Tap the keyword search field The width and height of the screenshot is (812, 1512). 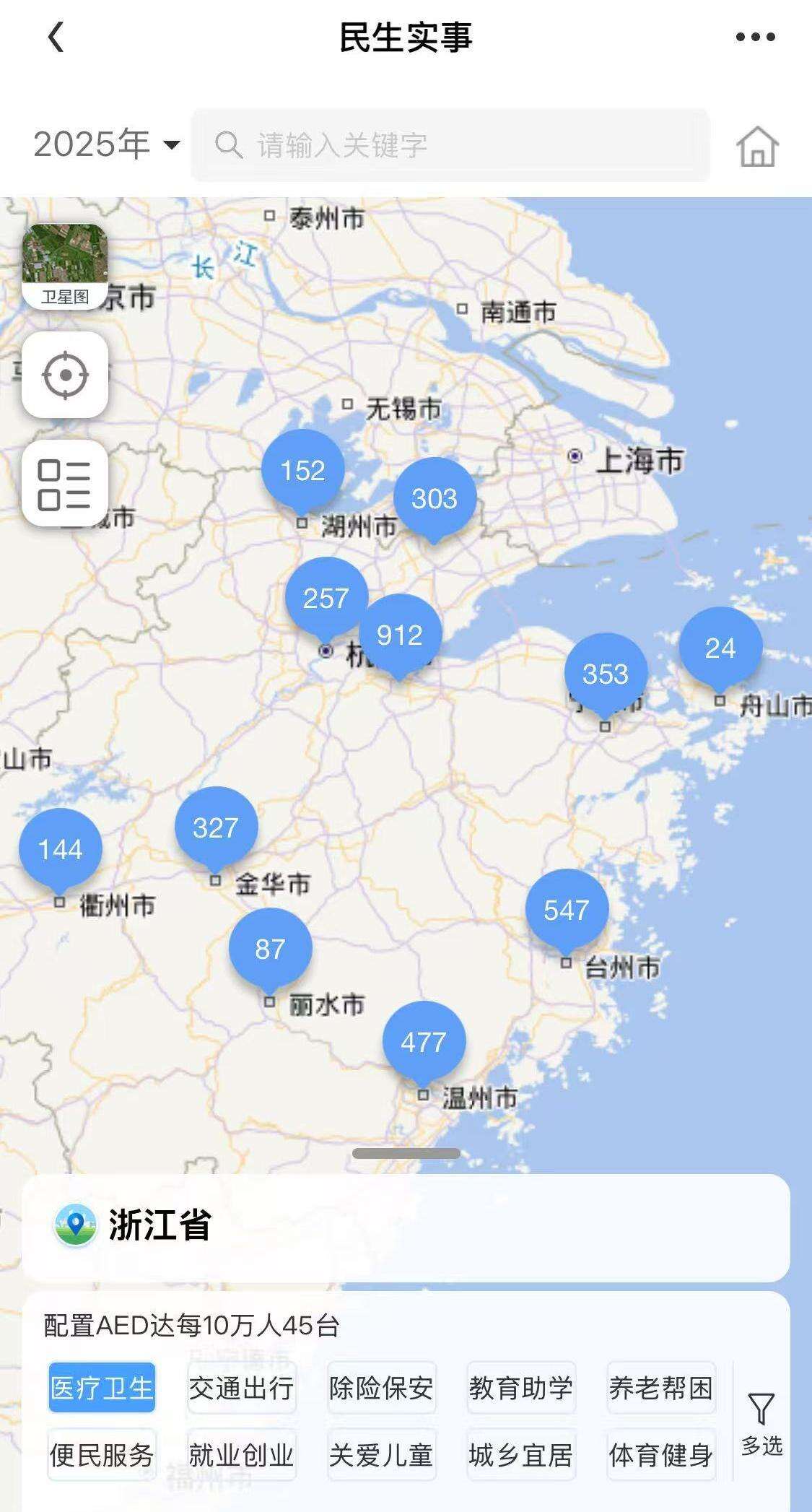[450, 145]
